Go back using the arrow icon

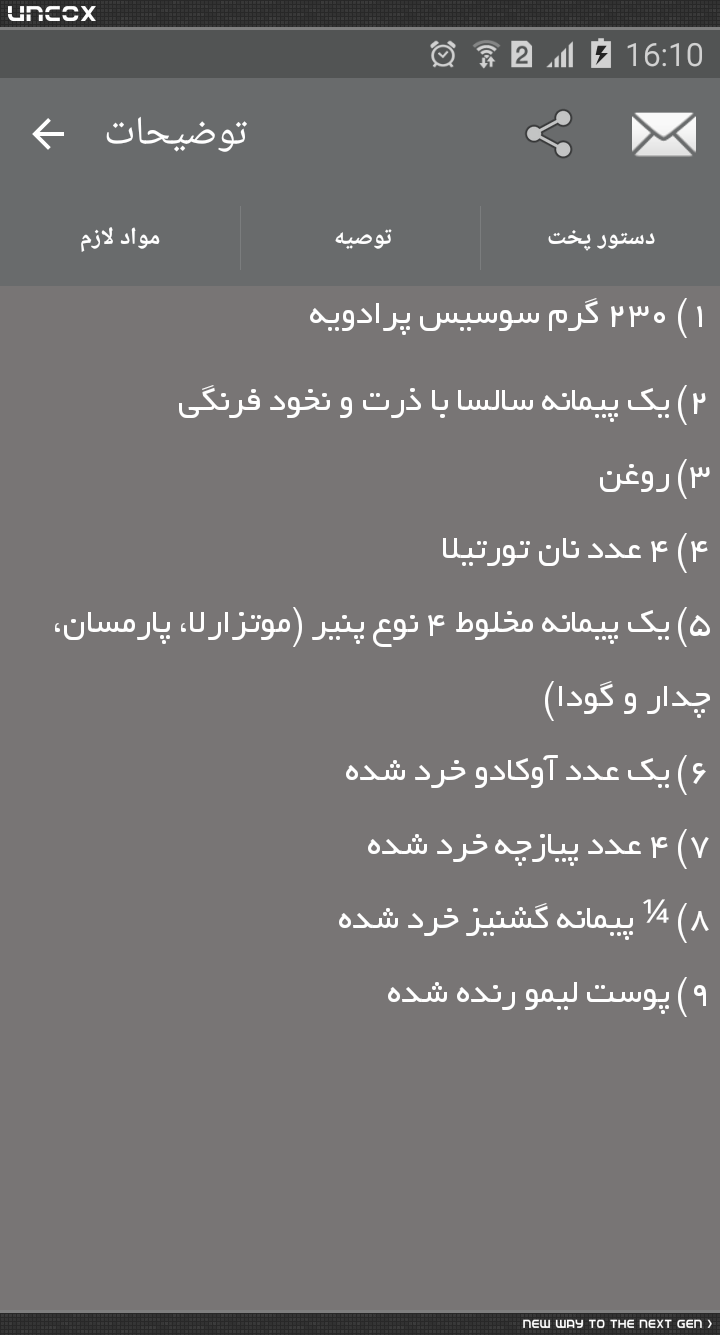coord(48,134)
